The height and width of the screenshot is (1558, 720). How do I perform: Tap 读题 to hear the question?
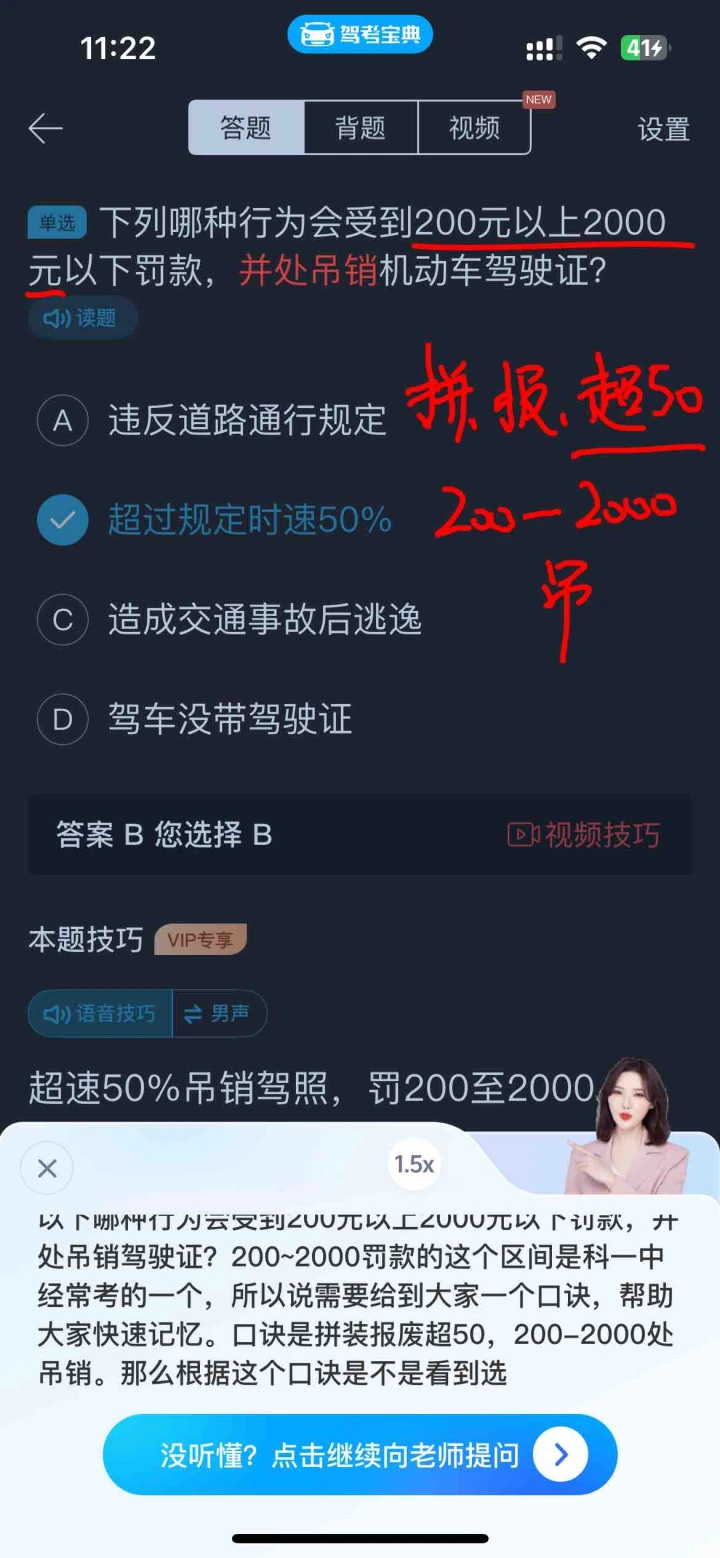click(x=82, y=318)
